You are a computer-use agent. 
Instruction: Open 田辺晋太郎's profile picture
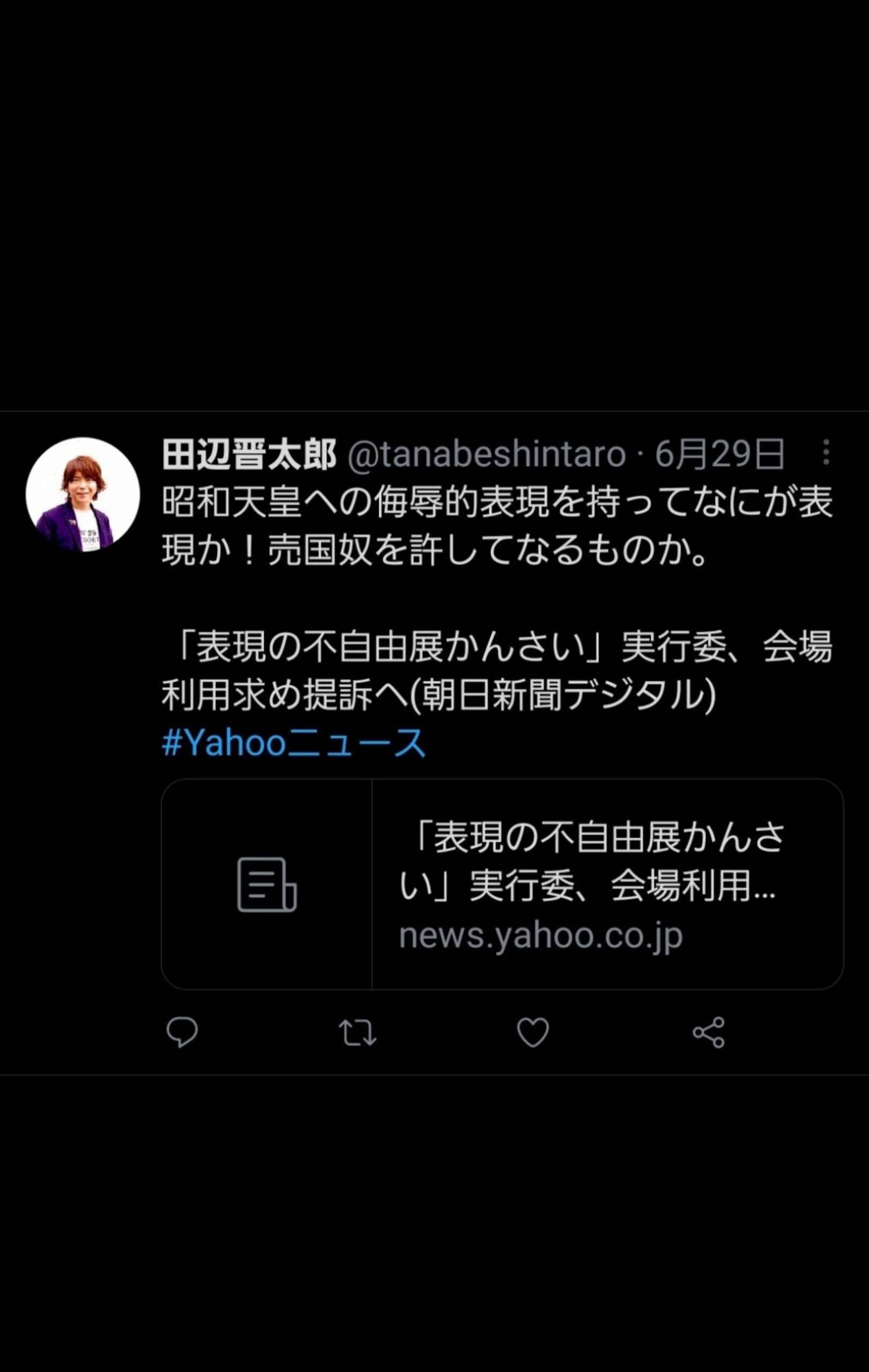click(x=83, y=494)
